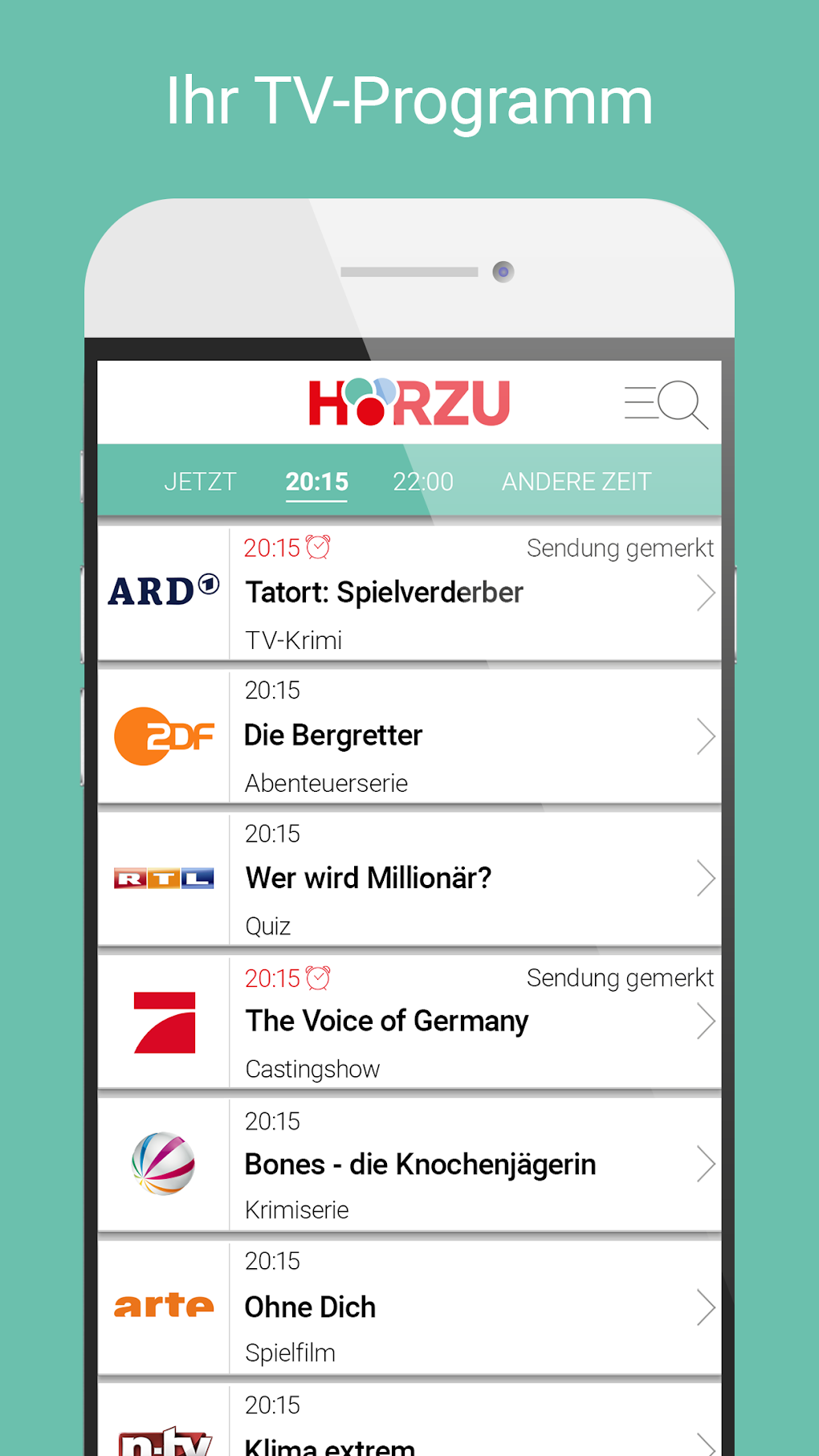The height and width of the screenshot is (1456, 819).
Task: Tap the arte channel logo
Action: tap(164, 1307)
